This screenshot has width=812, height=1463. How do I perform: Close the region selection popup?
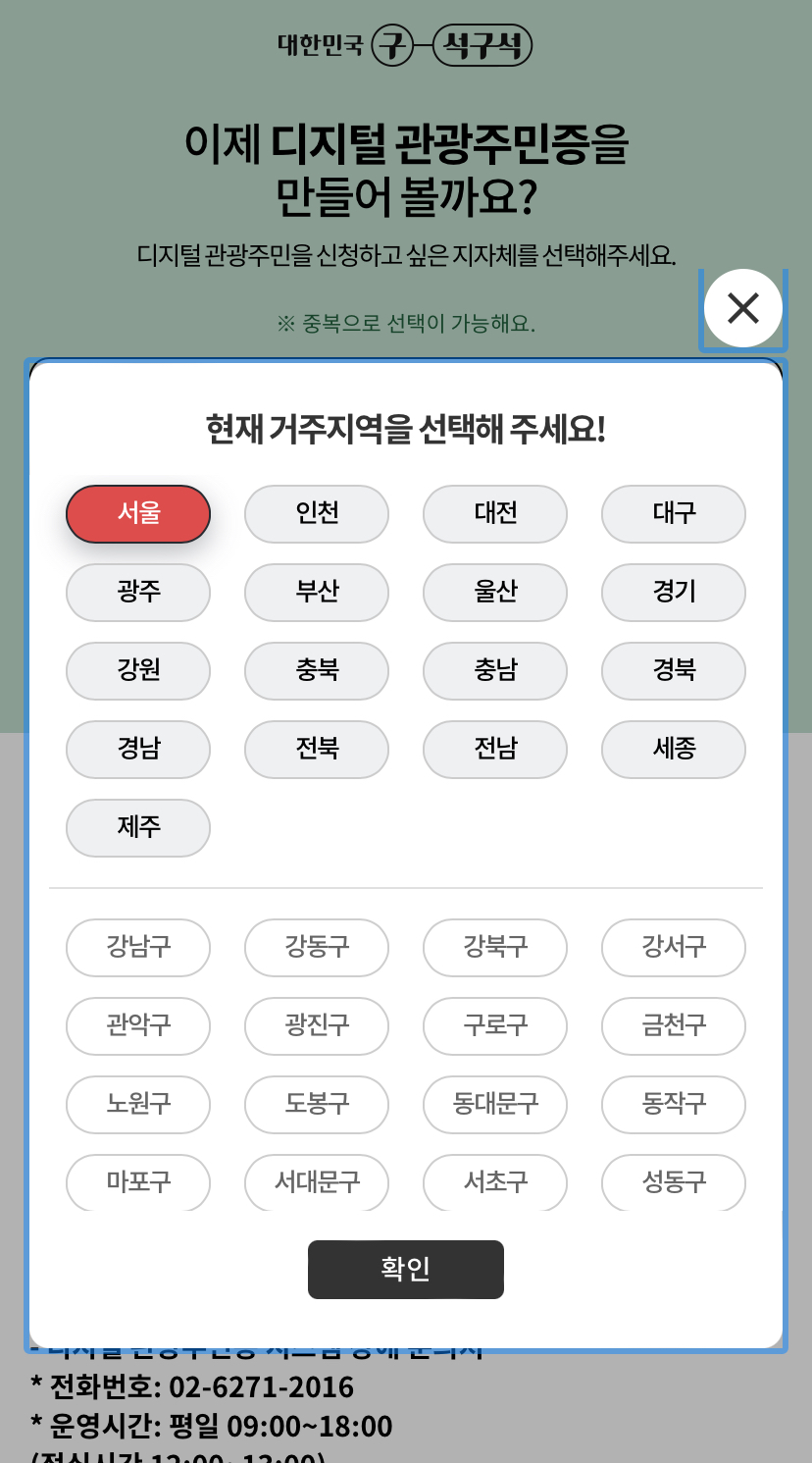[742, 308]
